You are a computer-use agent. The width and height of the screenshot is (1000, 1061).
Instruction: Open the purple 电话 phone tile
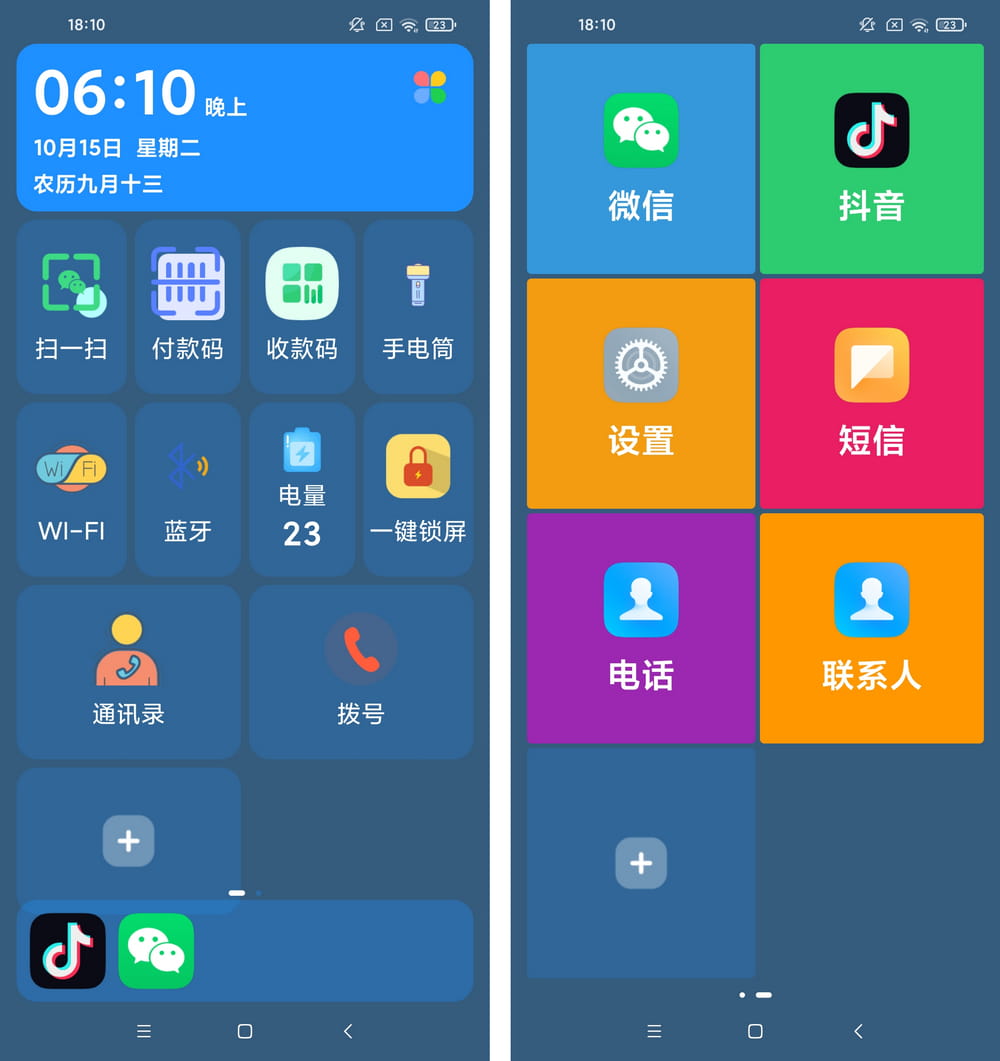tap(640, 628)
